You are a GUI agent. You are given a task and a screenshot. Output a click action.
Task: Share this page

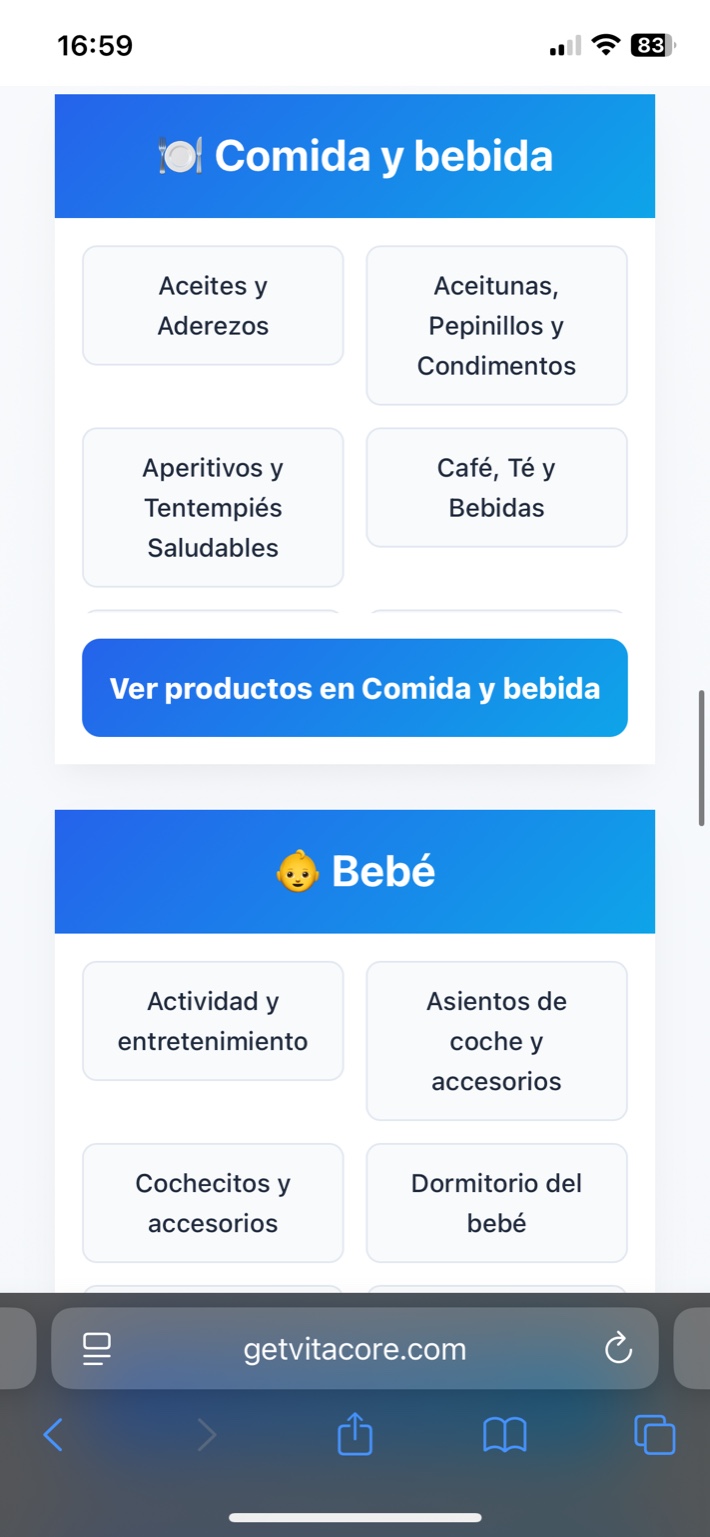click(x=355, y=1436)
